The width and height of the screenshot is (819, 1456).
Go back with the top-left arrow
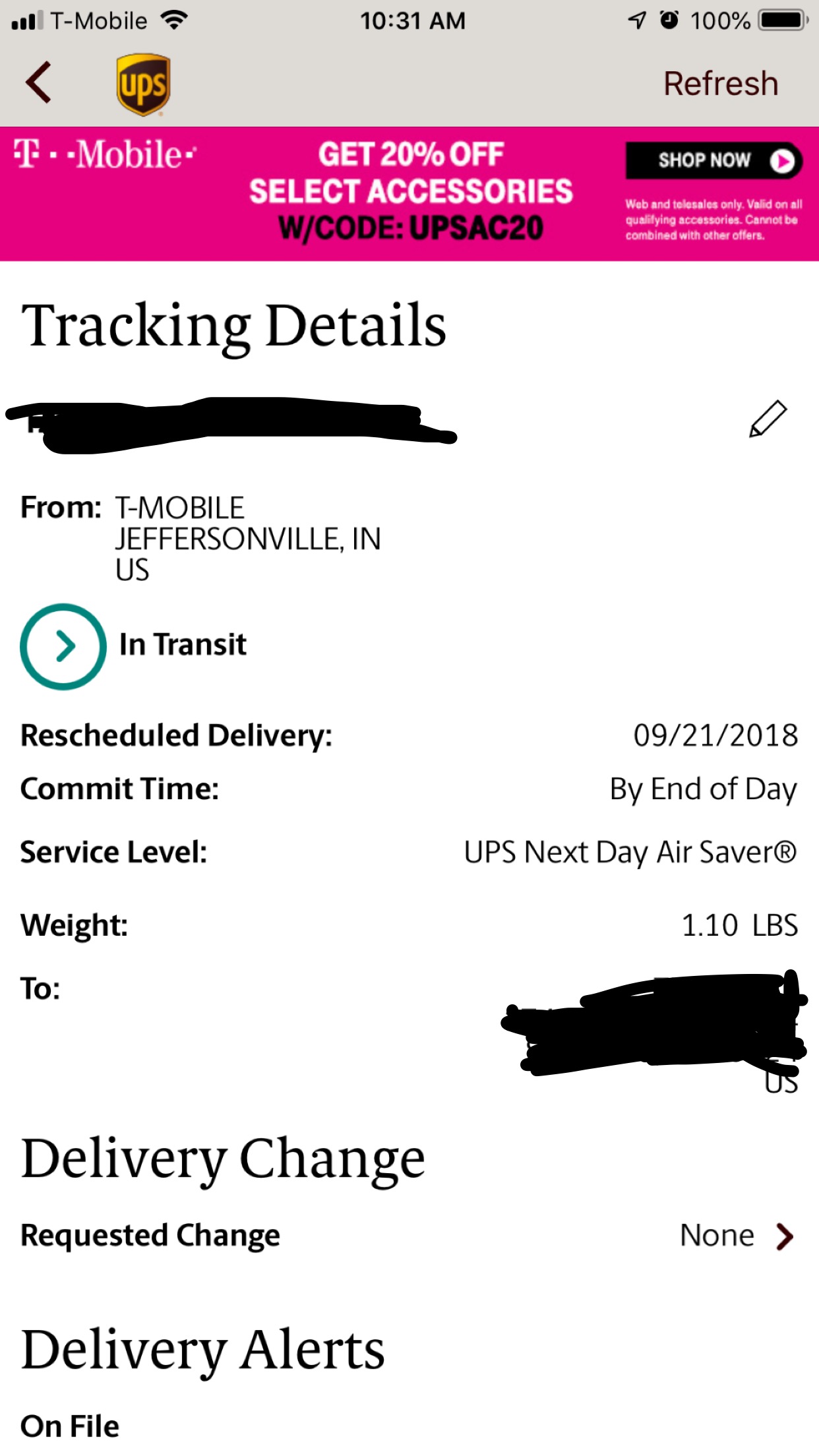(x=38, y=83)
